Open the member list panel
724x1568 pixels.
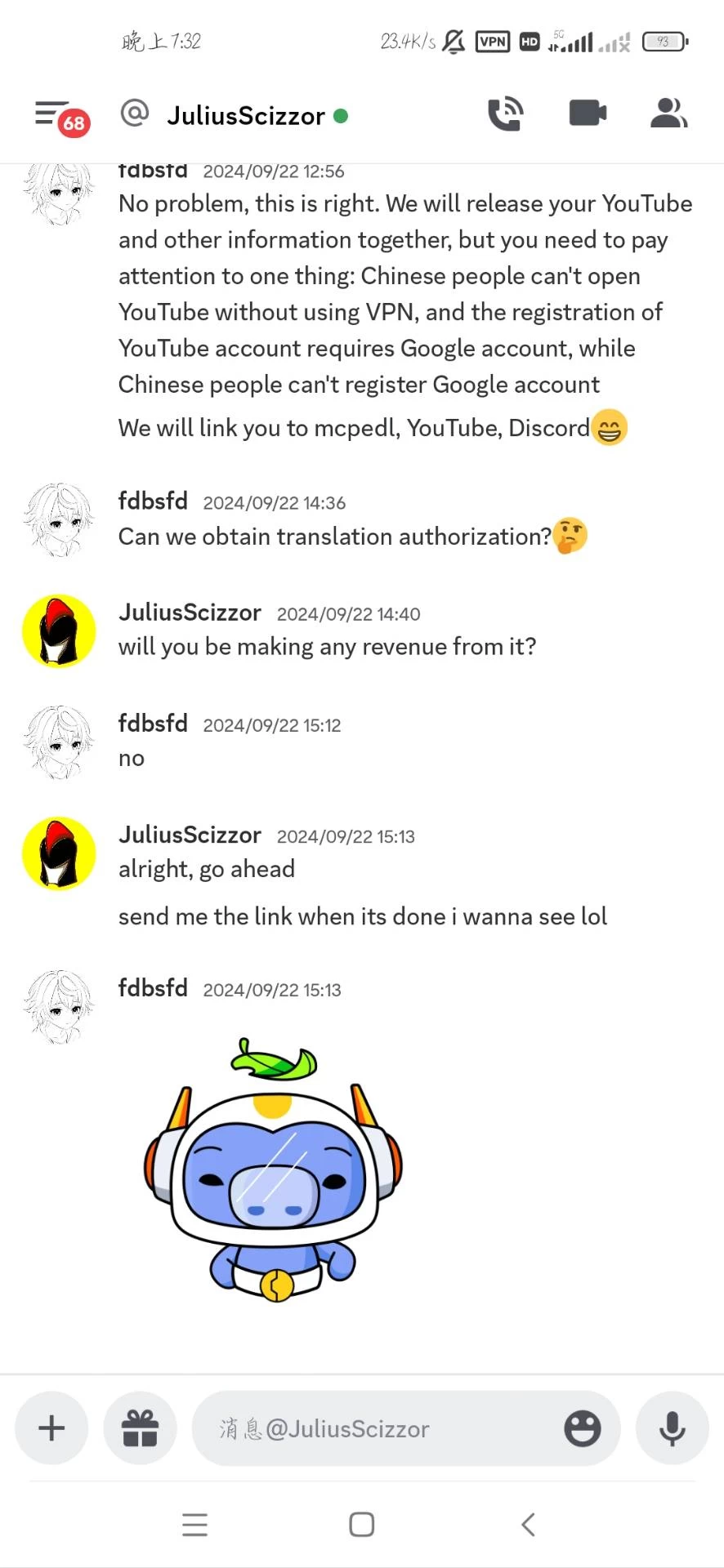(x=669, y=114)
